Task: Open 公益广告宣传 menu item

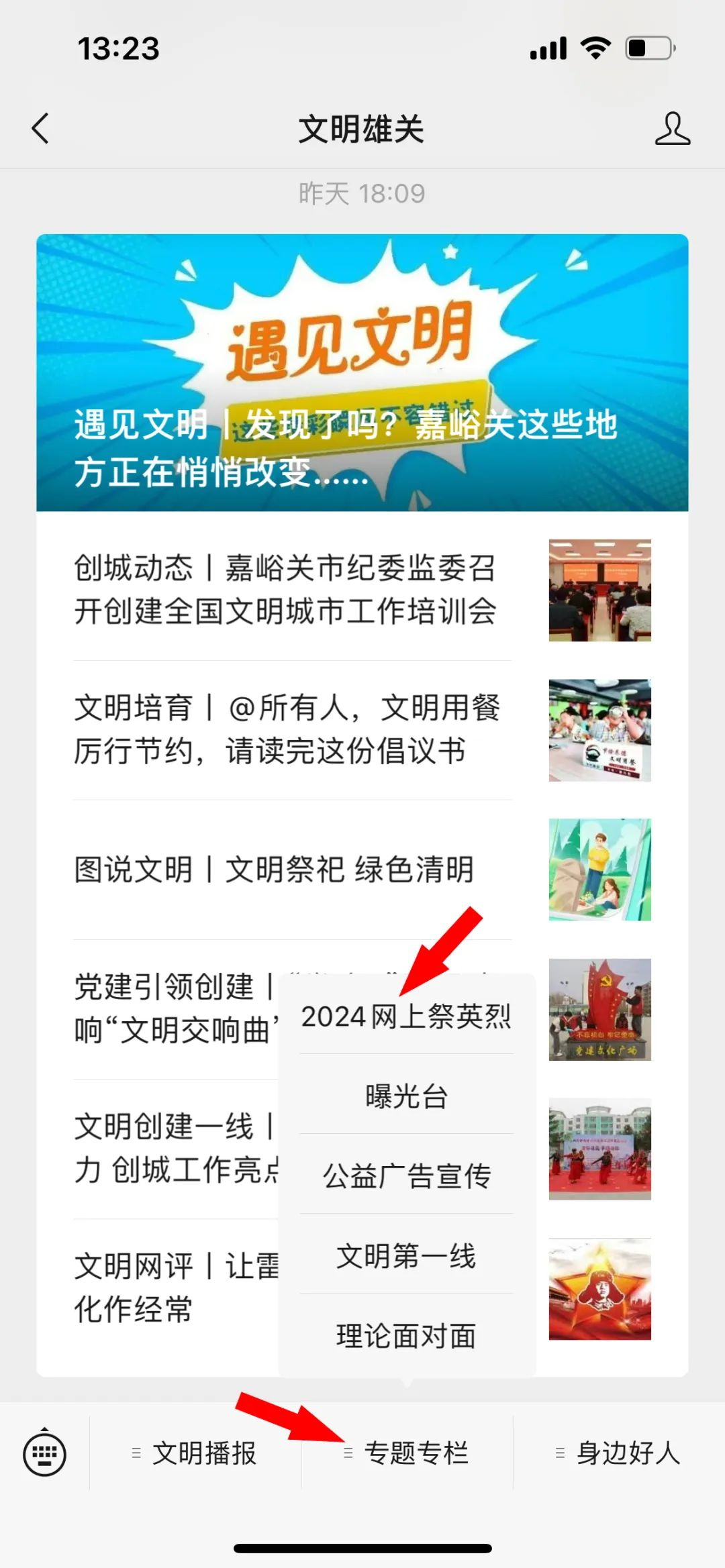Action: click(406, 1176)
